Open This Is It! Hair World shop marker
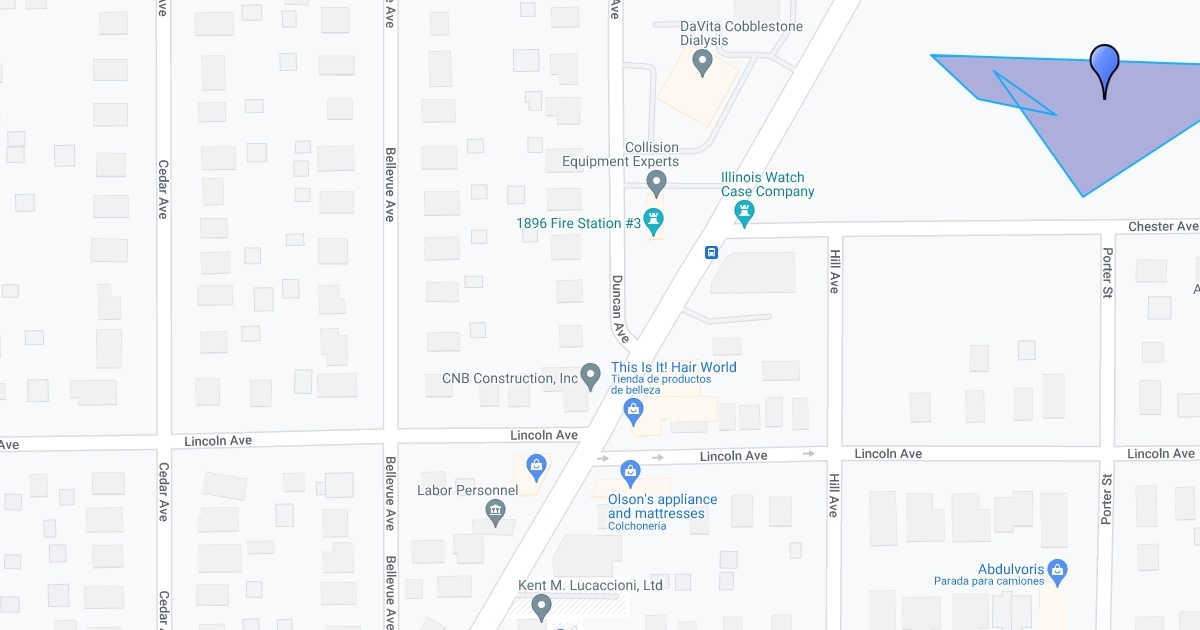This screenshot has width=1200, height=630. click(x=633, y=413)
